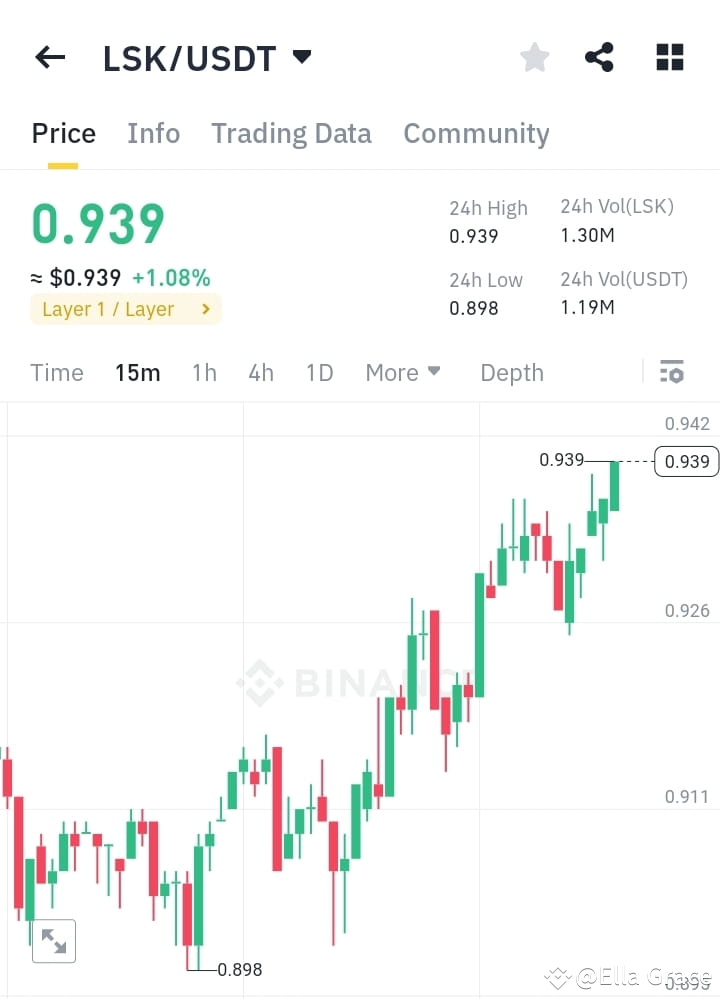The width and height of the screenshot is (720, 999).
Task: Switch chart to 1h interval
Action: point(203,372)
